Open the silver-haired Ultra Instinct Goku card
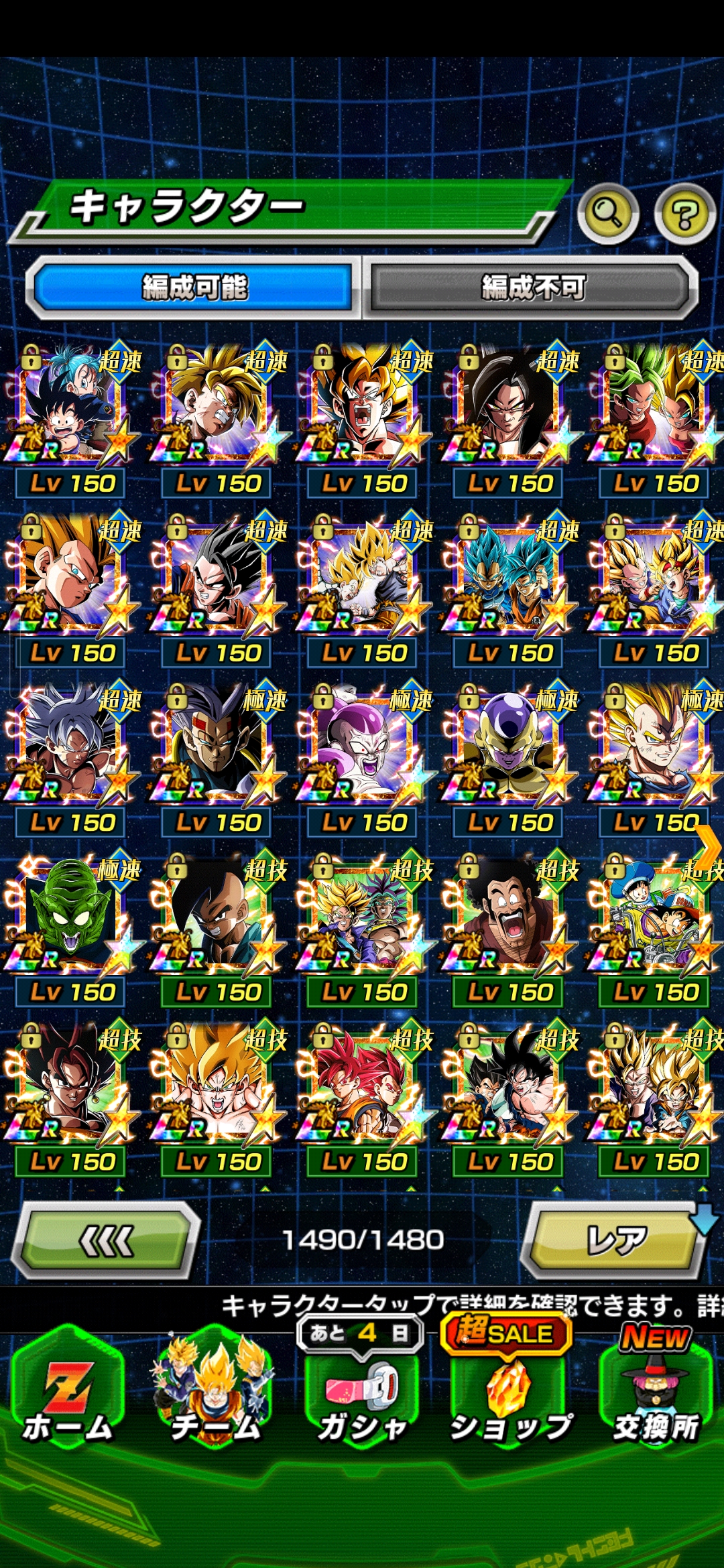This screenshot has height=1568, width=724. point(71,747)
